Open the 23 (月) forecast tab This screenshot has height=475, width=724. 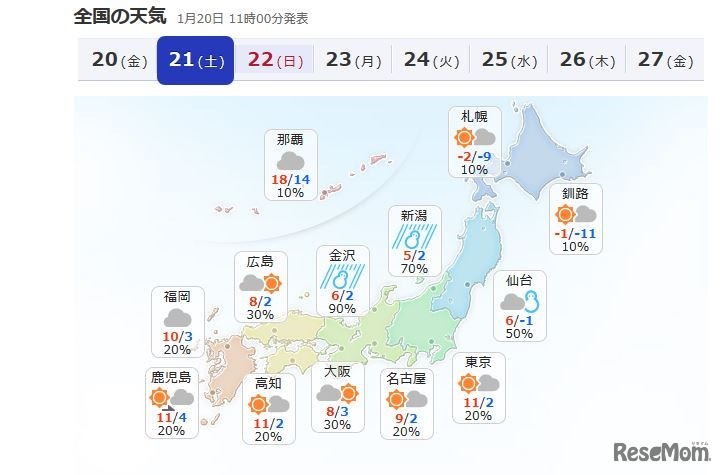point(352,60)
